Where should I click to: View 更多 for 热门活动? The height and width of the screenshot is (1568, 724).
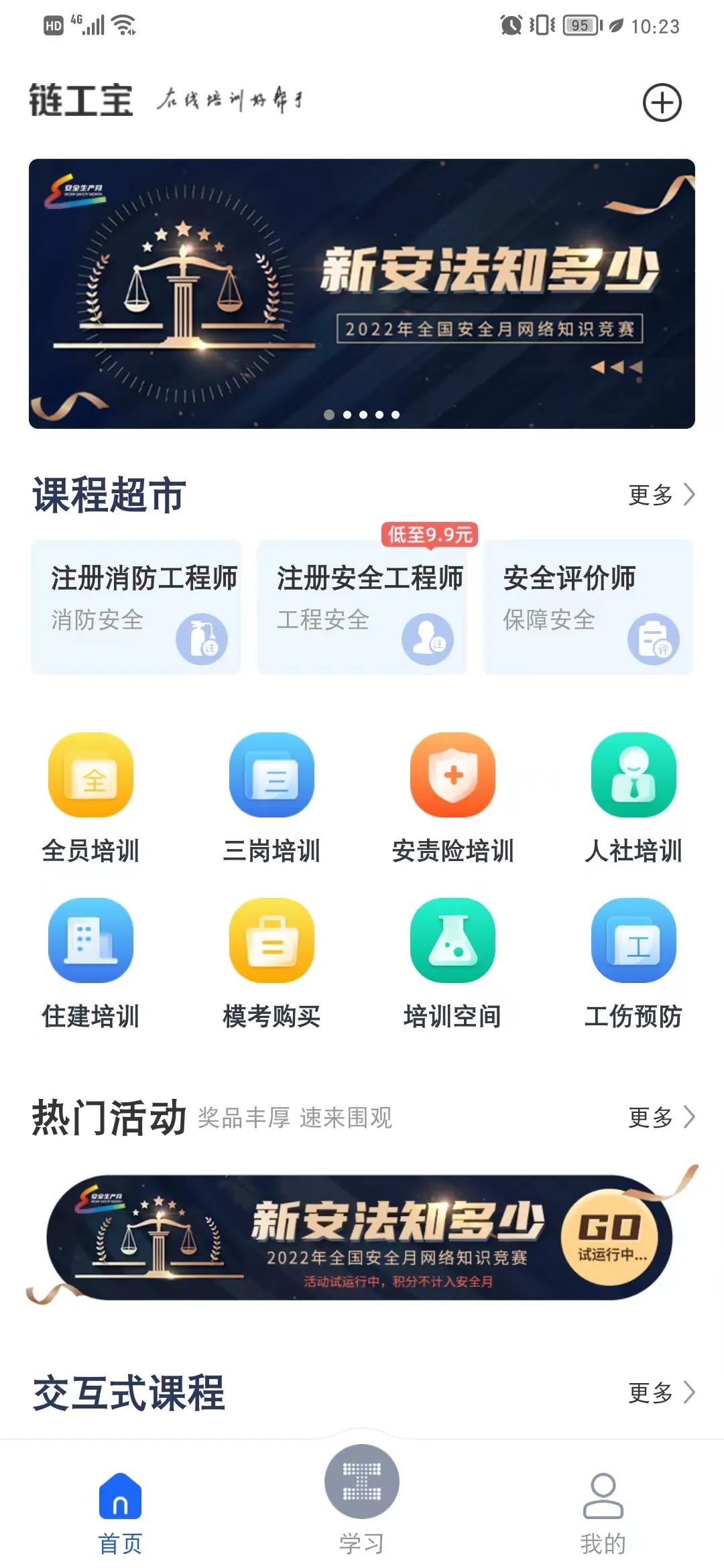coord(660,1117)
